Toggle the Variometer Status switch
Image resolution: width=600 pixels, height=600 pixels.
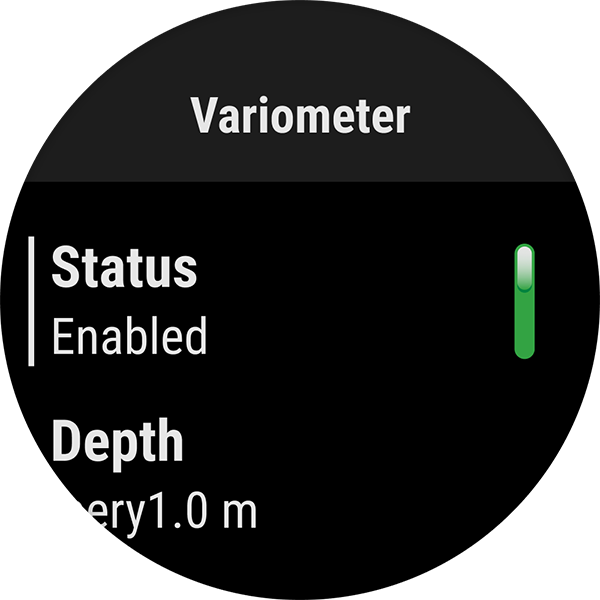point(524,300)
